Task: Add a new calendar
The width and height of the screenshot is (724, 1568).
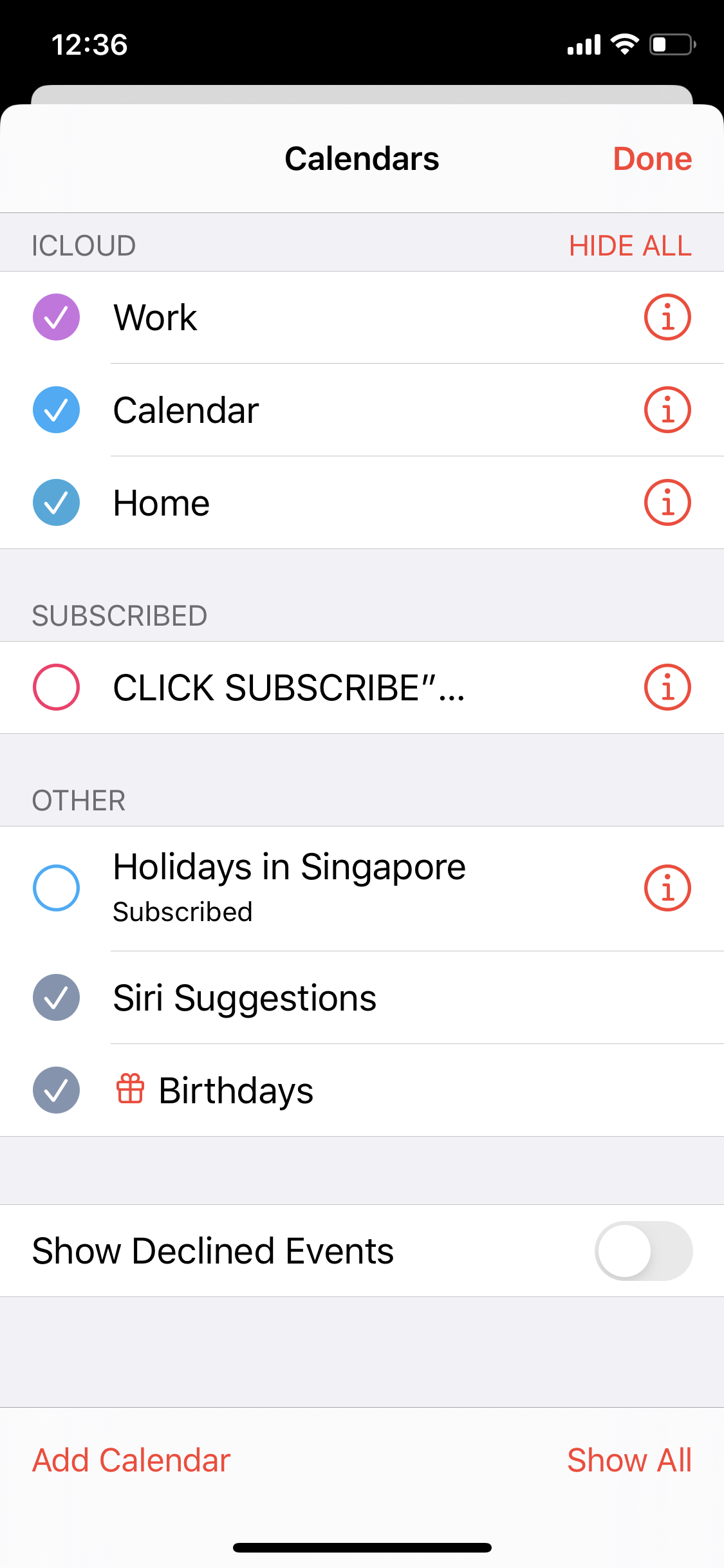Action: pyautogui.click(x=131, y=1460)
